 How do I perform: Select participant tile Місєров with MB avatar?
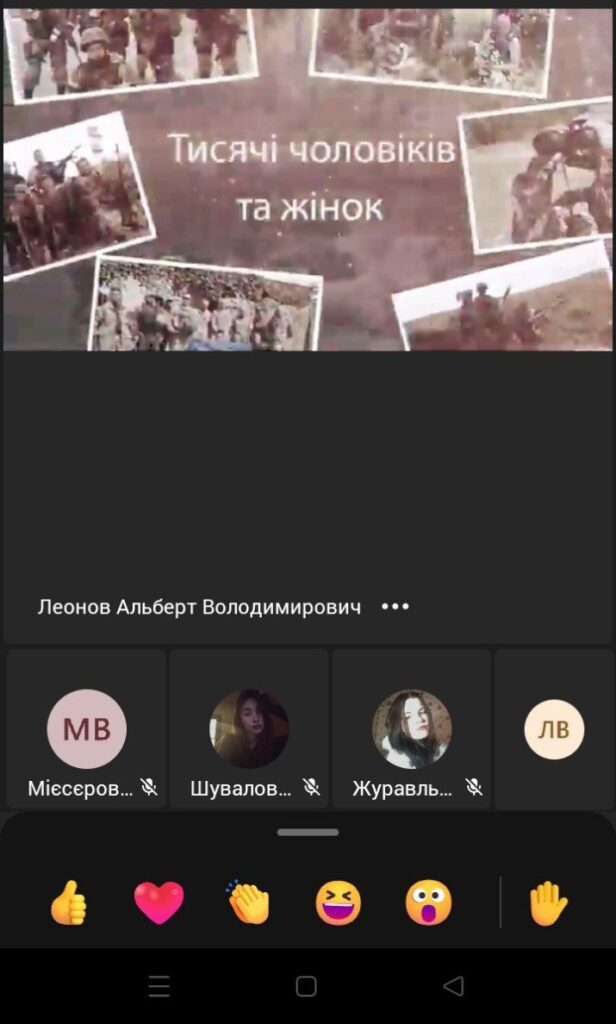click(x=87, y=730)
